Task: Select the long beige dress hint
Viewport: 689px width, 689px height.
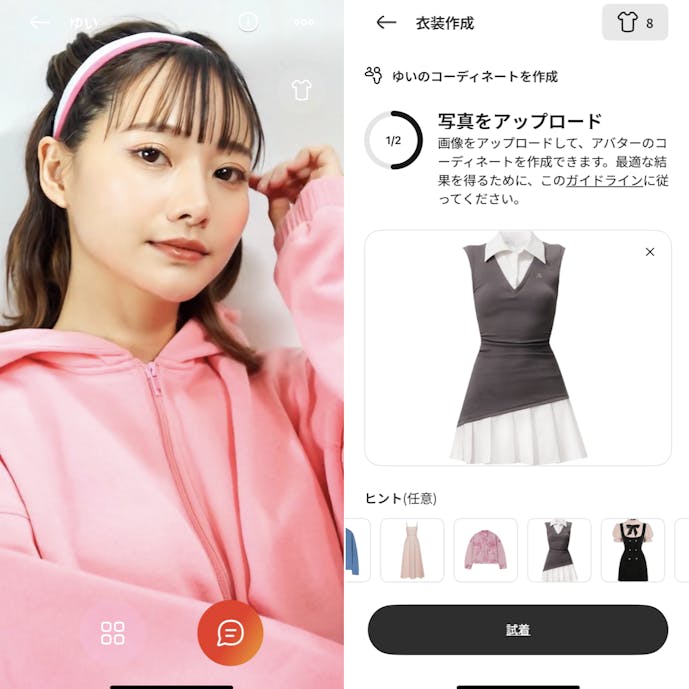Action: [x=412, y=550]
